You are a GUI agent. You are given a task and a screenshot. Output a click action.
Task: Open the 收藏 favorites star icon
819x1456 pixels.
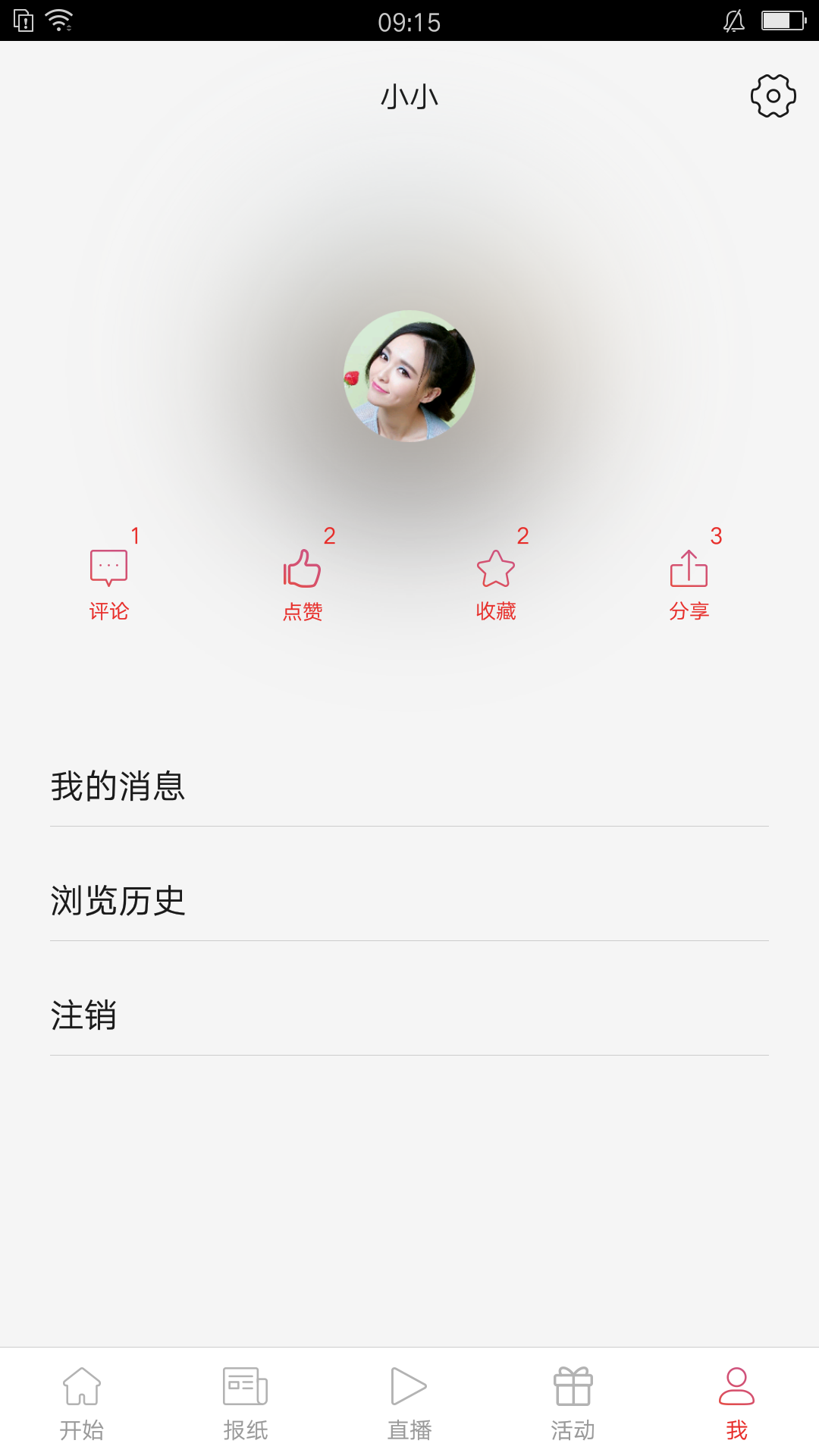tap(496, 569)
